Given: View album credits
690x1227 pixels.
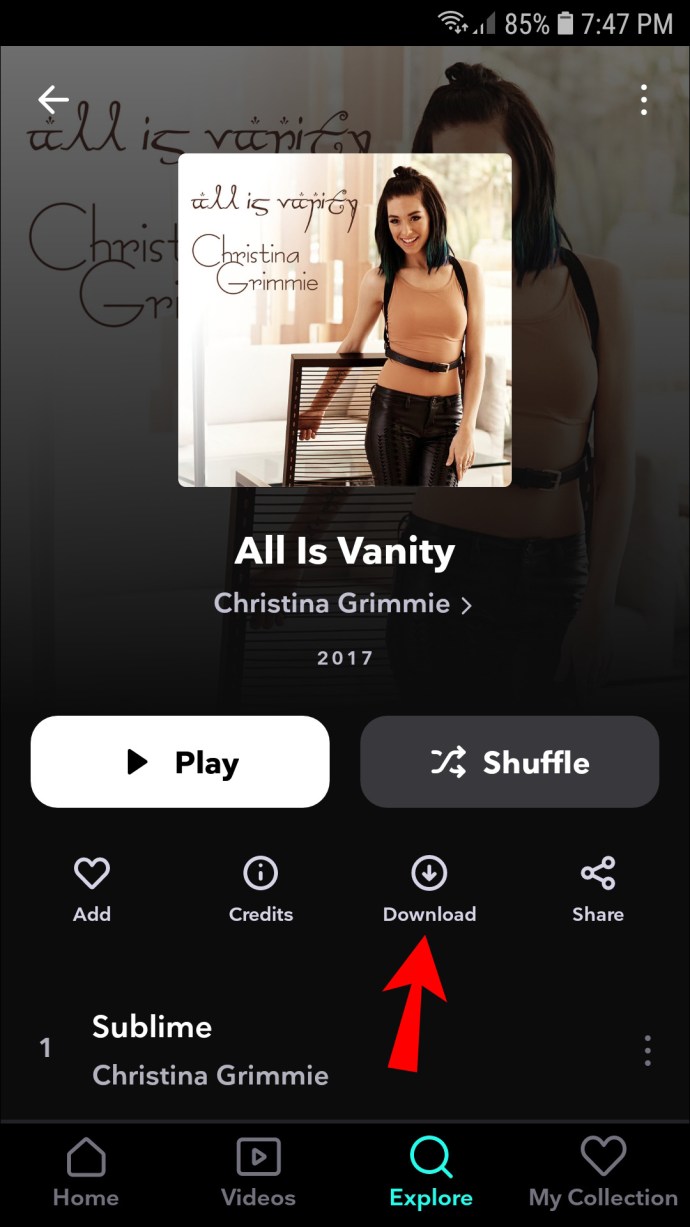Looking at the screenshot, I should click(261, 888).
